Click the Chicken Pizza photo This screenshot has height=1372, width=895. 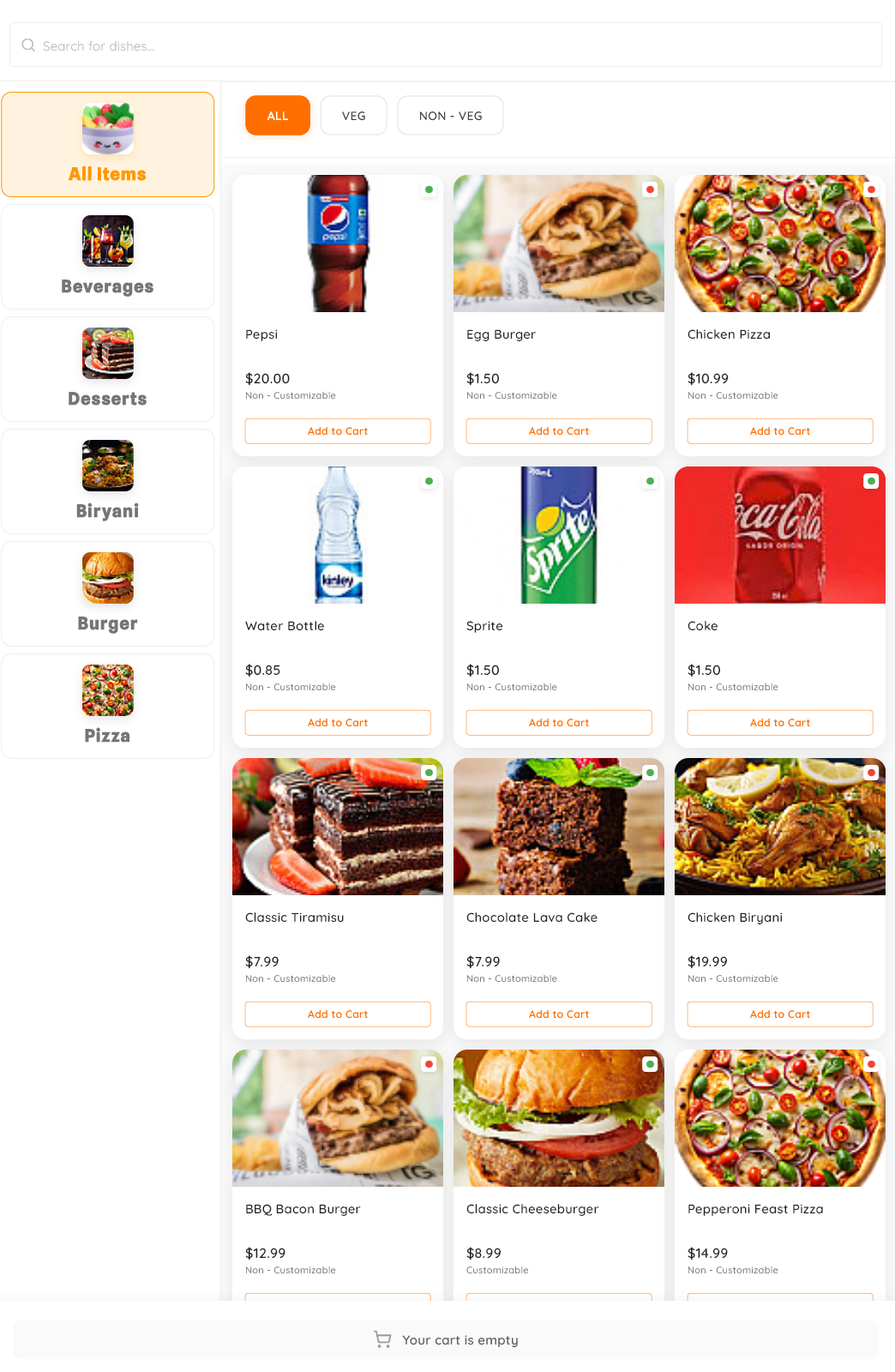point(779,244)
